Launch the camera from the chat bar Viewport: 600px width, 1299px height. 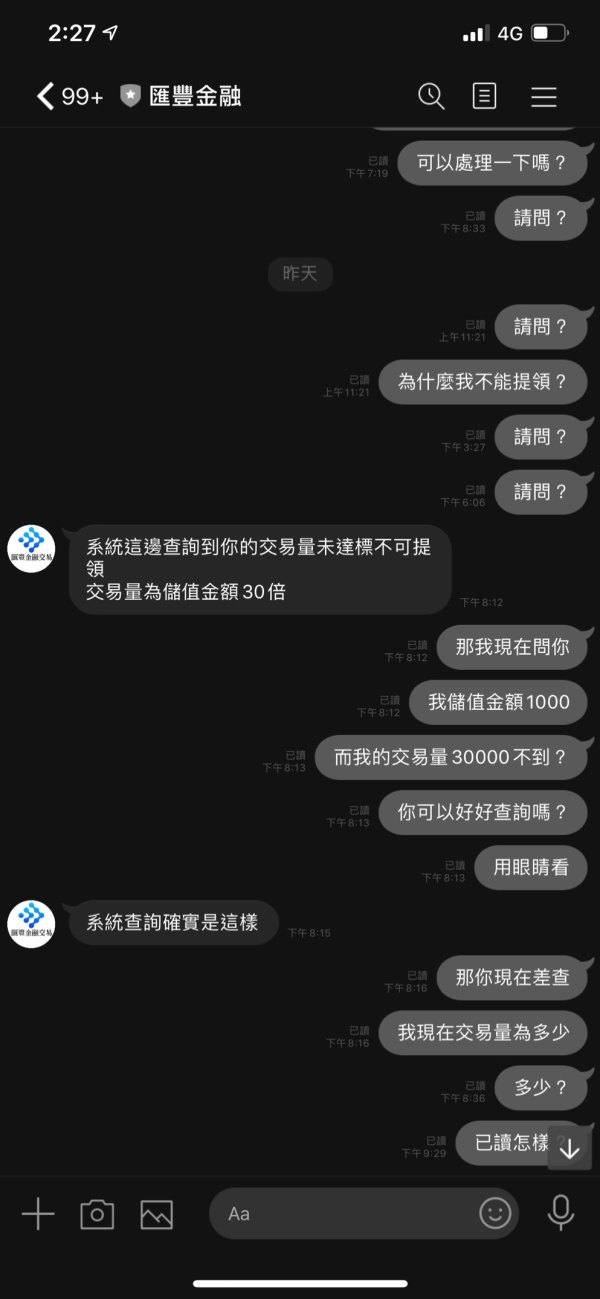(x=97, y=1214)
